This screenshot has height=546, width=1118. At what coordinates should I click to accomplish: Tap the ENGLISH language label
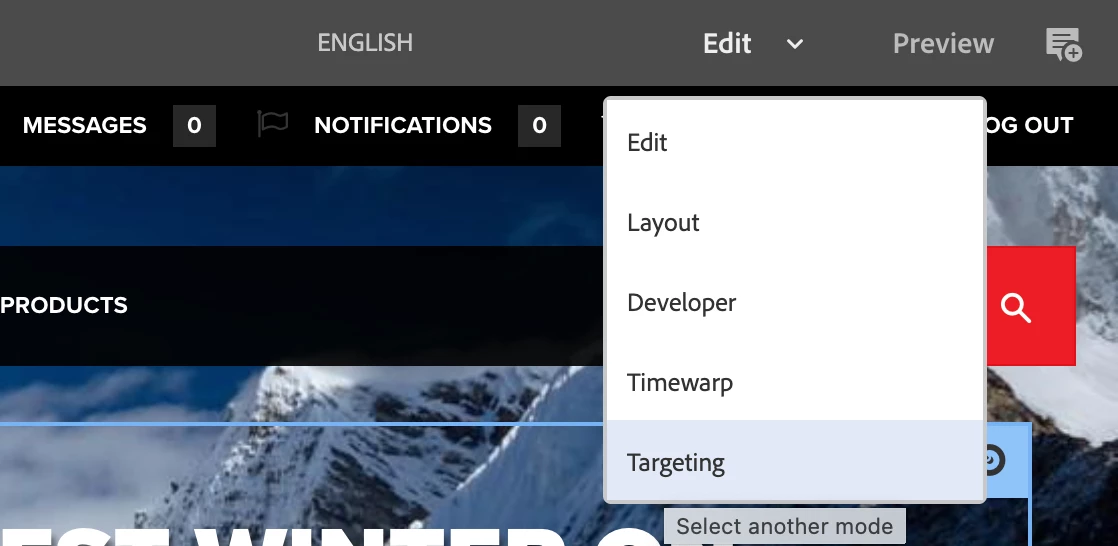365,43
